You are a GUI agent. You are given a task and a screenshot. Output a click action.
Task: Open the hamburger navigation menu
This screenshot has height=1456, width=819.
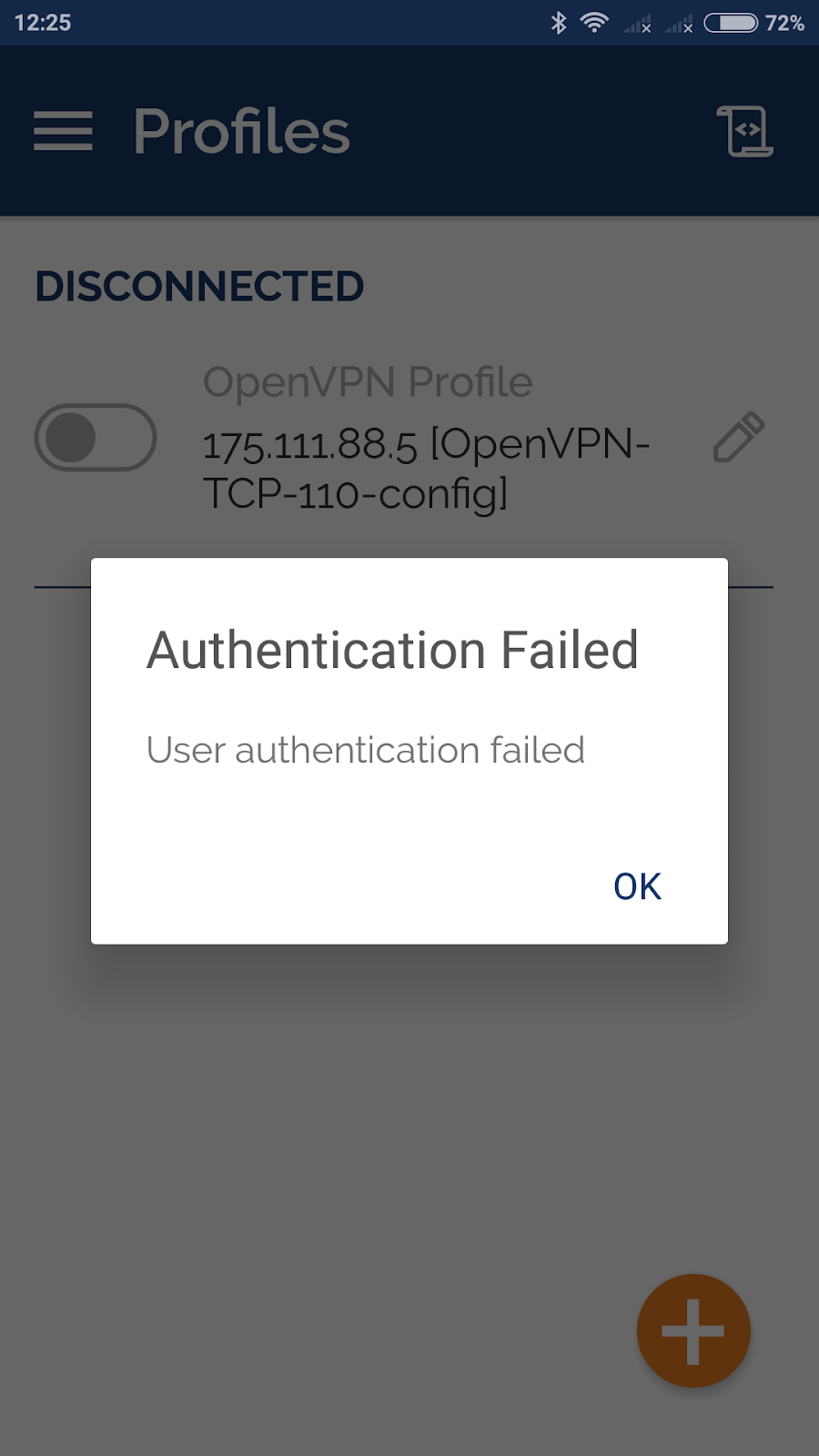tap(63, 131)
